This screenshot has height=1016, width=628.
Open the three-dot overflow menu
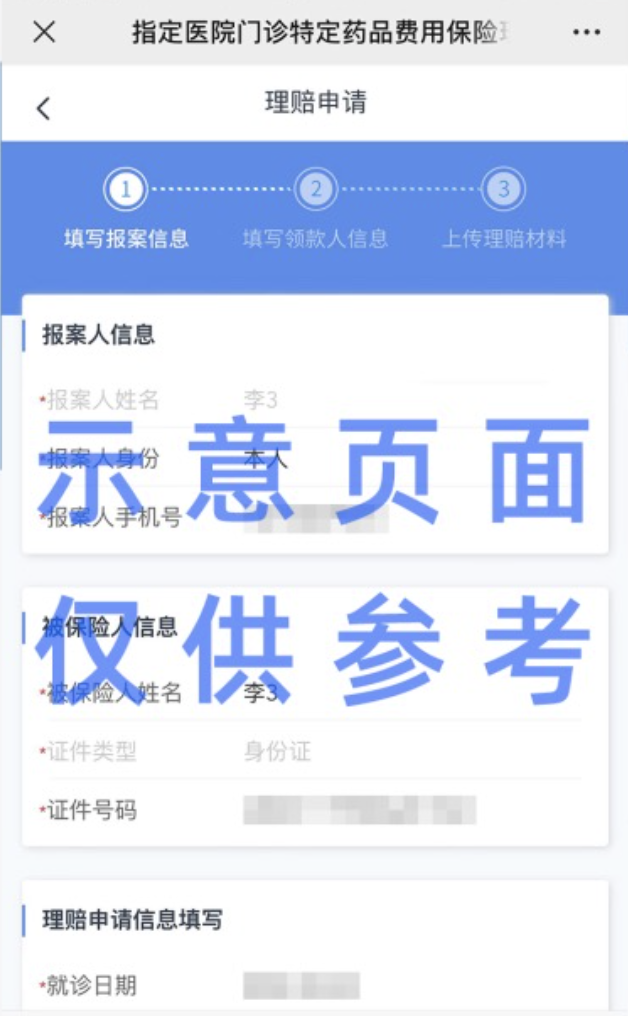587,32
